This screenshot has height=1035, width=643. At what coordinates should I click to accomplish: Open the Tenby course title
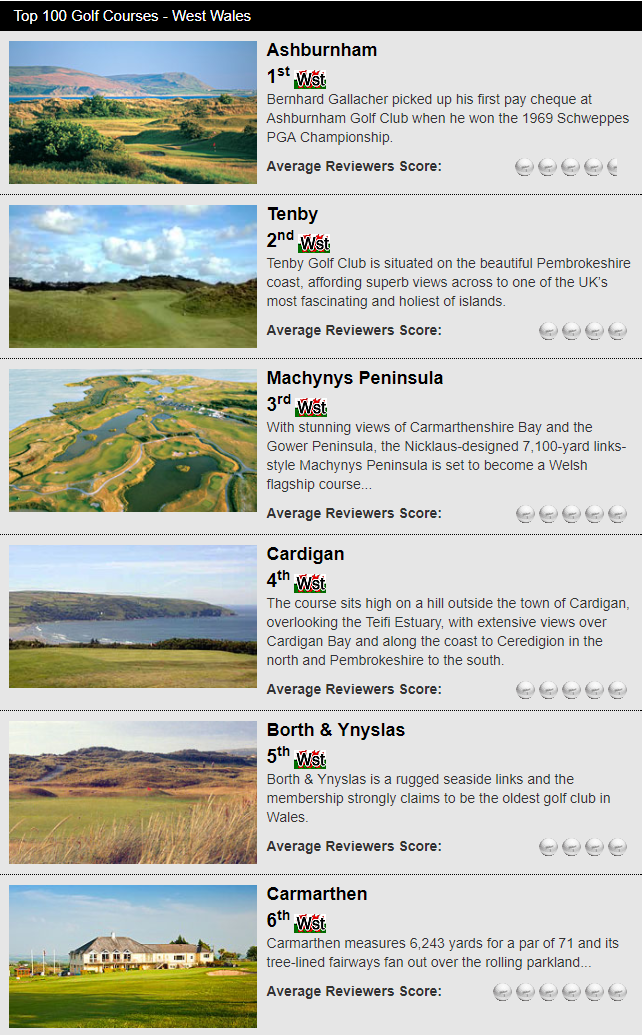point(292,214)
